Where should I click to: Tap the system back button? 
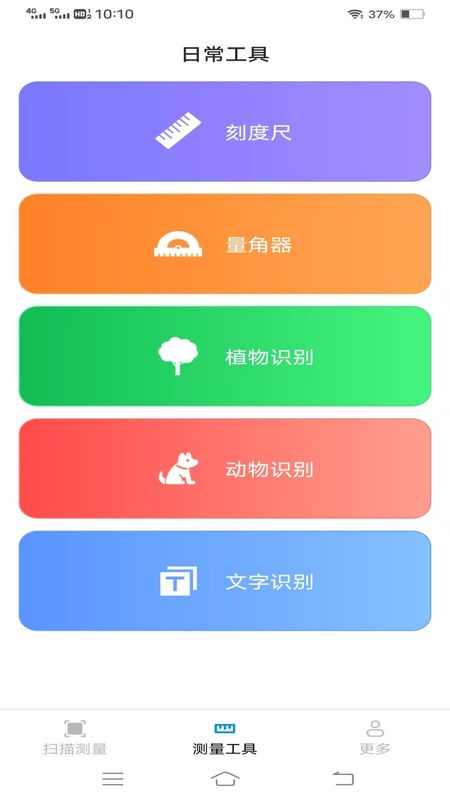343,779
